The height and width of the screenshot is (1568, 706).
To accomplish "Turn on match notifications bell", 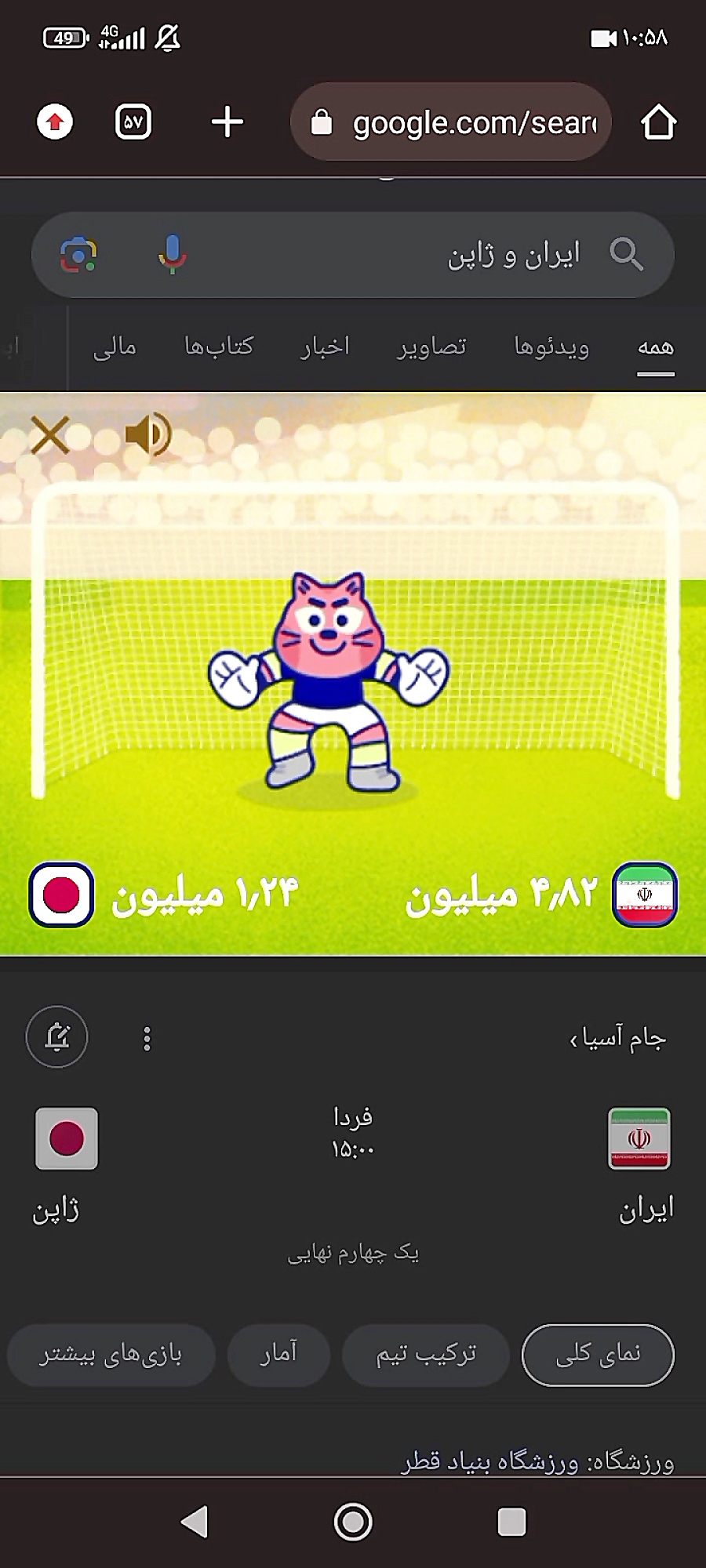I will coord(57,1036).
